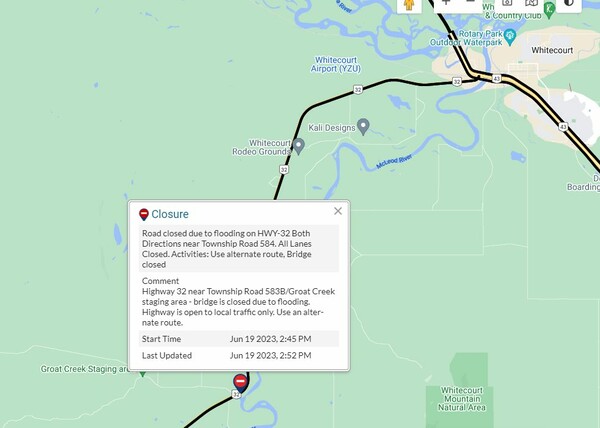Open the map legend layers icon
600x428 pixels.
(x=534, y=3)
